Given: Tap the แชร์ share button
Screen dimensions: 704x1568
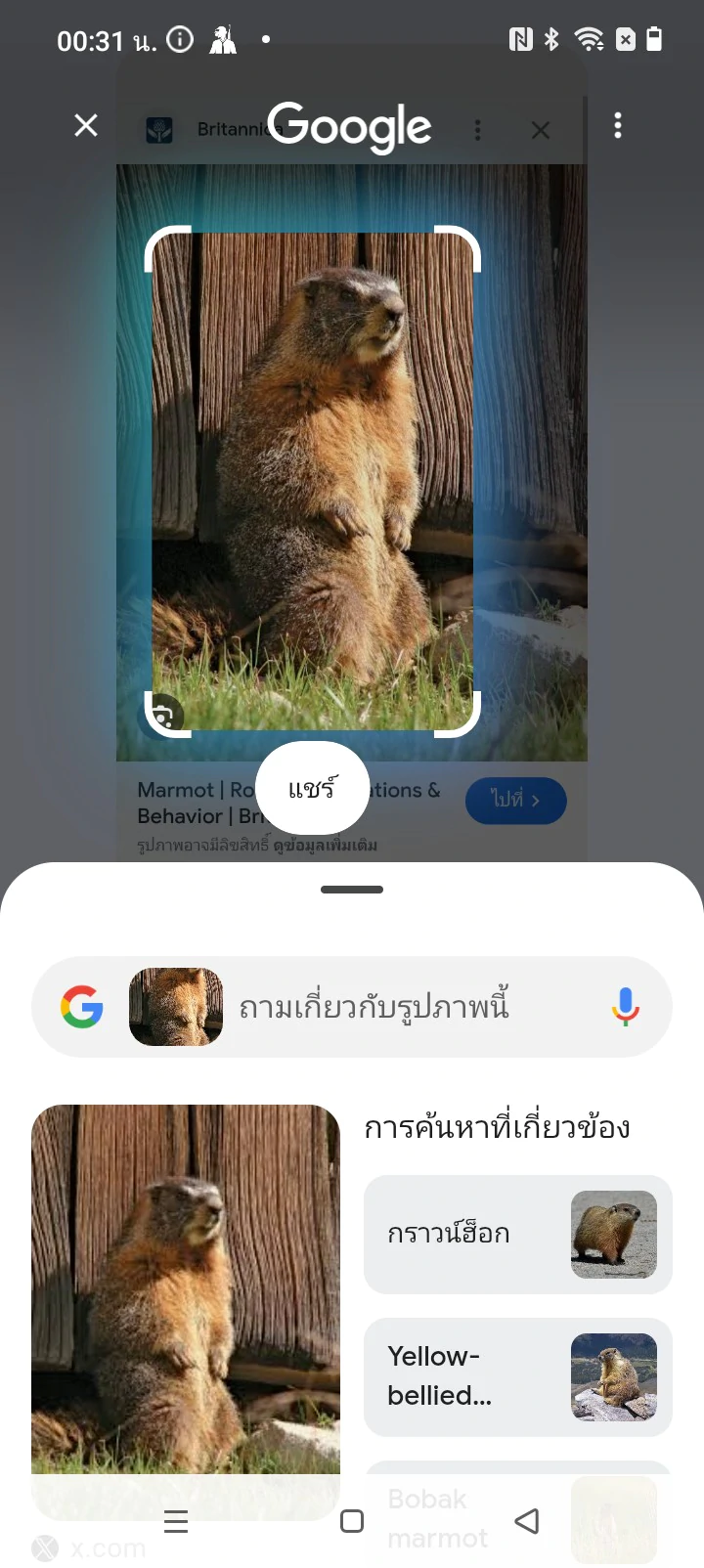Looking at the screenshot, I should [313, 789].
